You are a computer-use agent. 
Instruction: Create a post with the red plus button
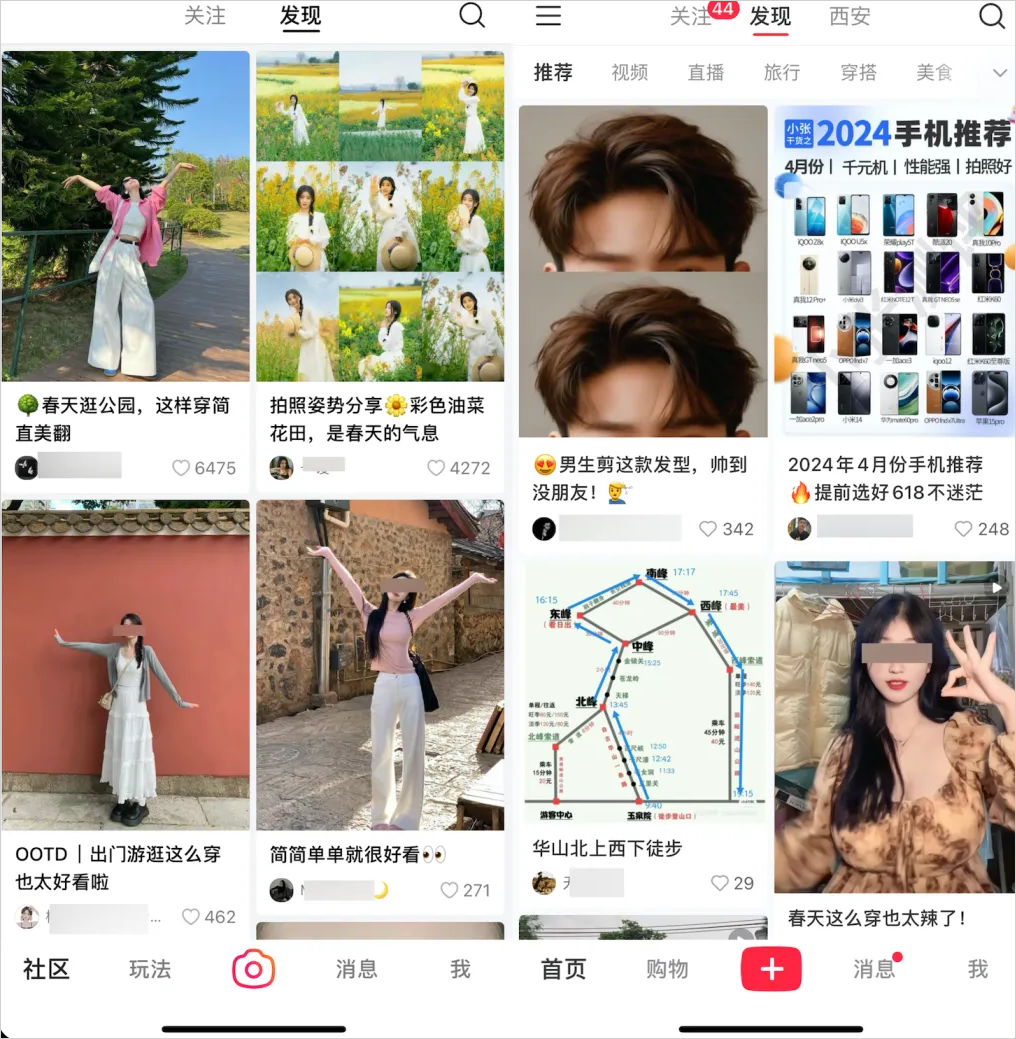(x=771, y=969)
